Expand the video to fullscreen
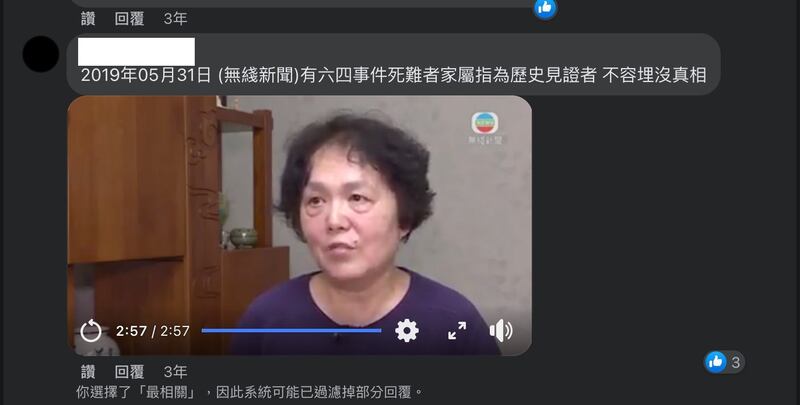Screen dimensions: 800x405 click(457, 331)
